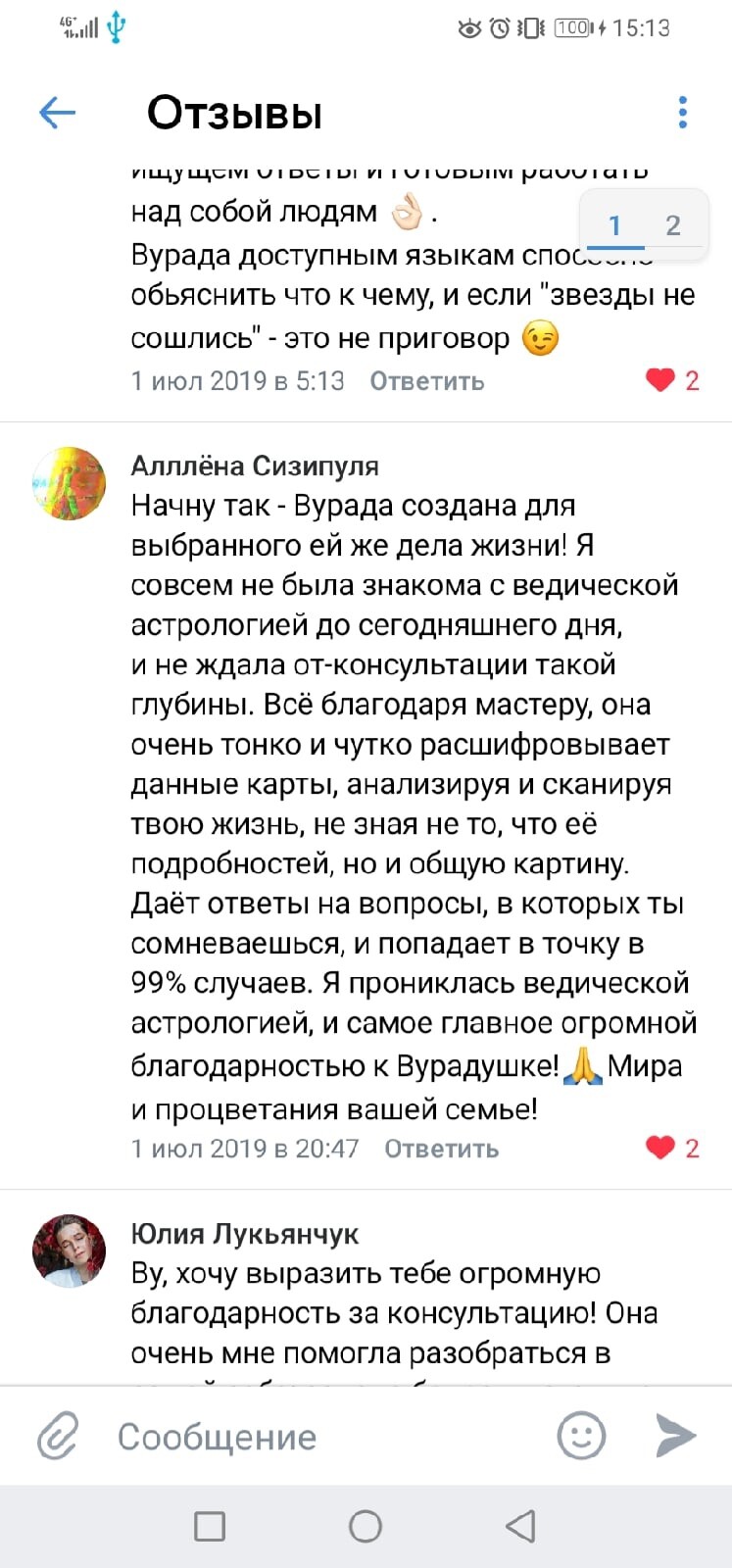Attach a file with the paperclip
The image size is (732, 1568).
pos(58,1437)
